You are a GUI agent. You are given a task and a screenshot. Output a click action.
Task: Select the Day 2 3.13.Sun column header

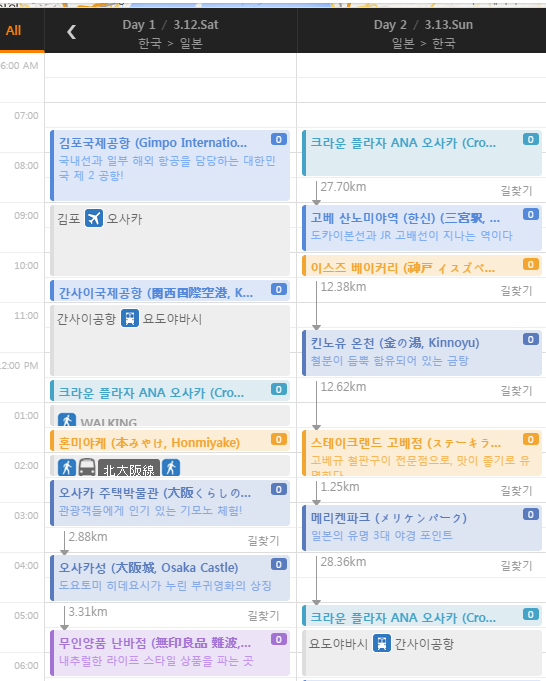(x=423, y=33)
